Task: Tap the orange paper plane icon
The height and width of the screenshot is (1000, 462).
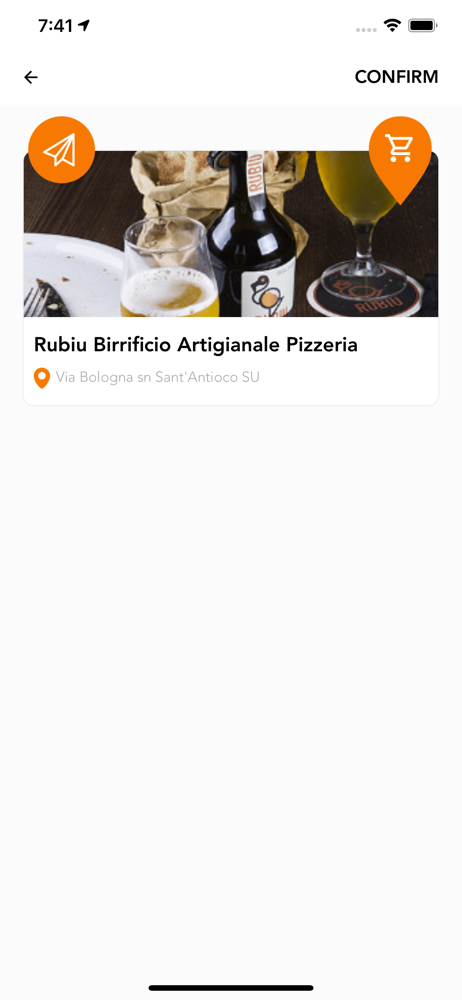Action: click(x=59, y=150)
